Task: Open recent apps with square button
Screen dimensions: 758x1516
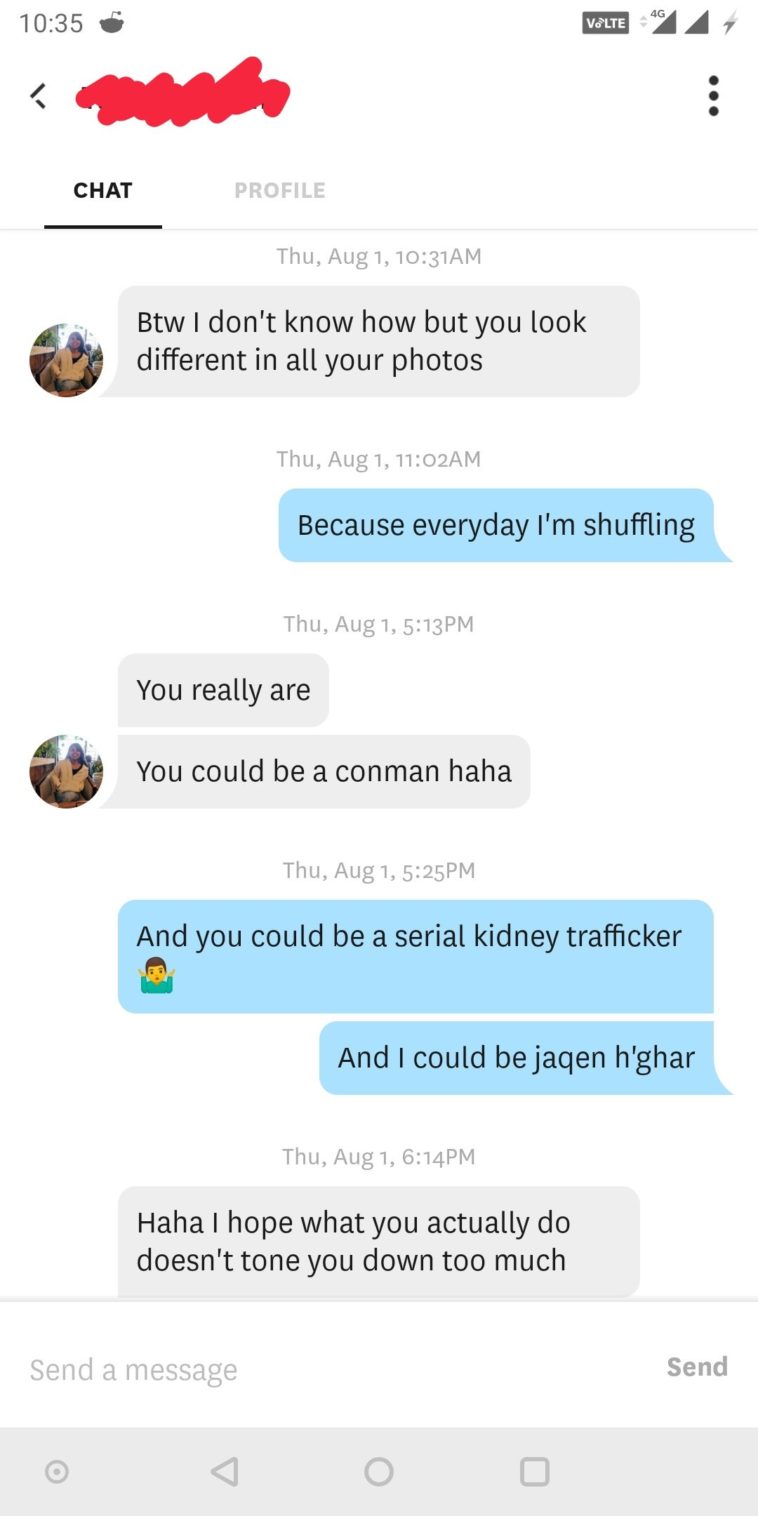Action: pos(535,1471)
